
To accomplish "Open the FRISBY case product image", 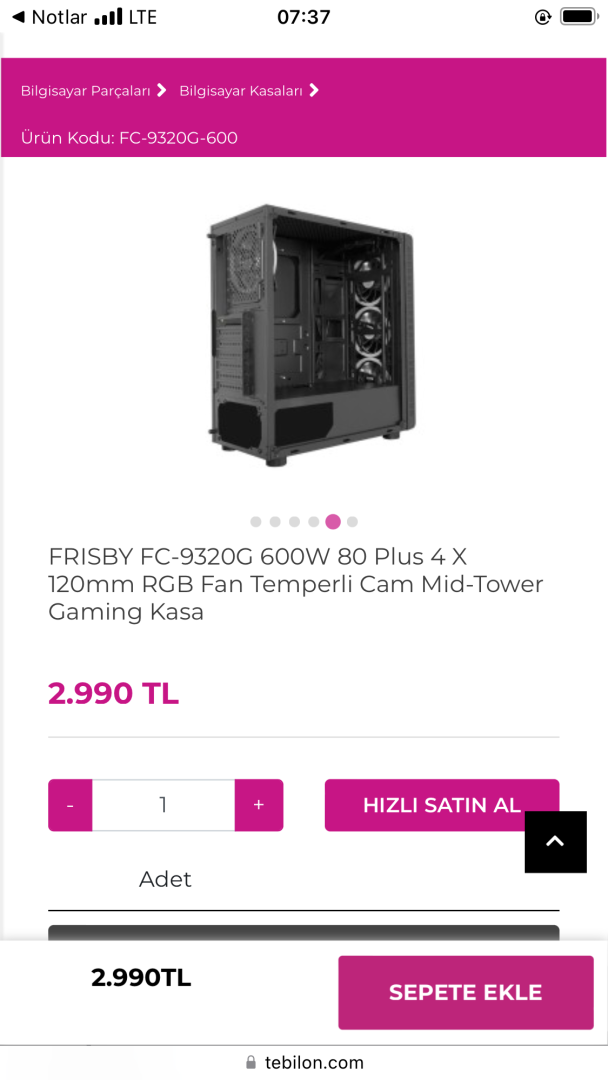I will pos(310,335).
